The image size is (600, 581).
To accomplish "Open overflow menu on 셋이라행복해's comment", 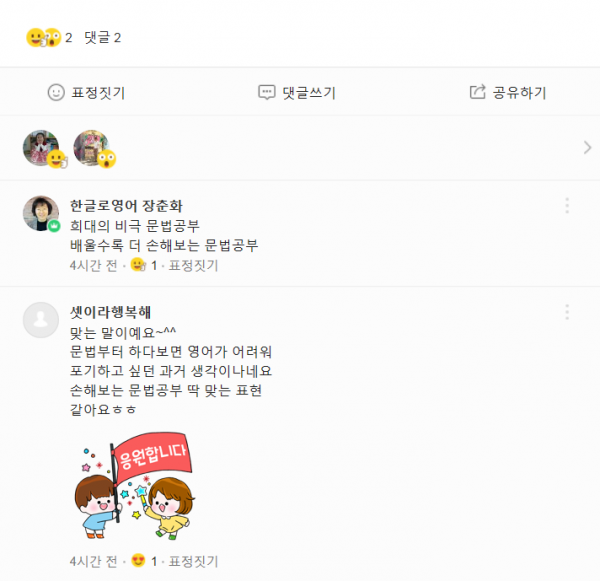I will click(567, 312).
